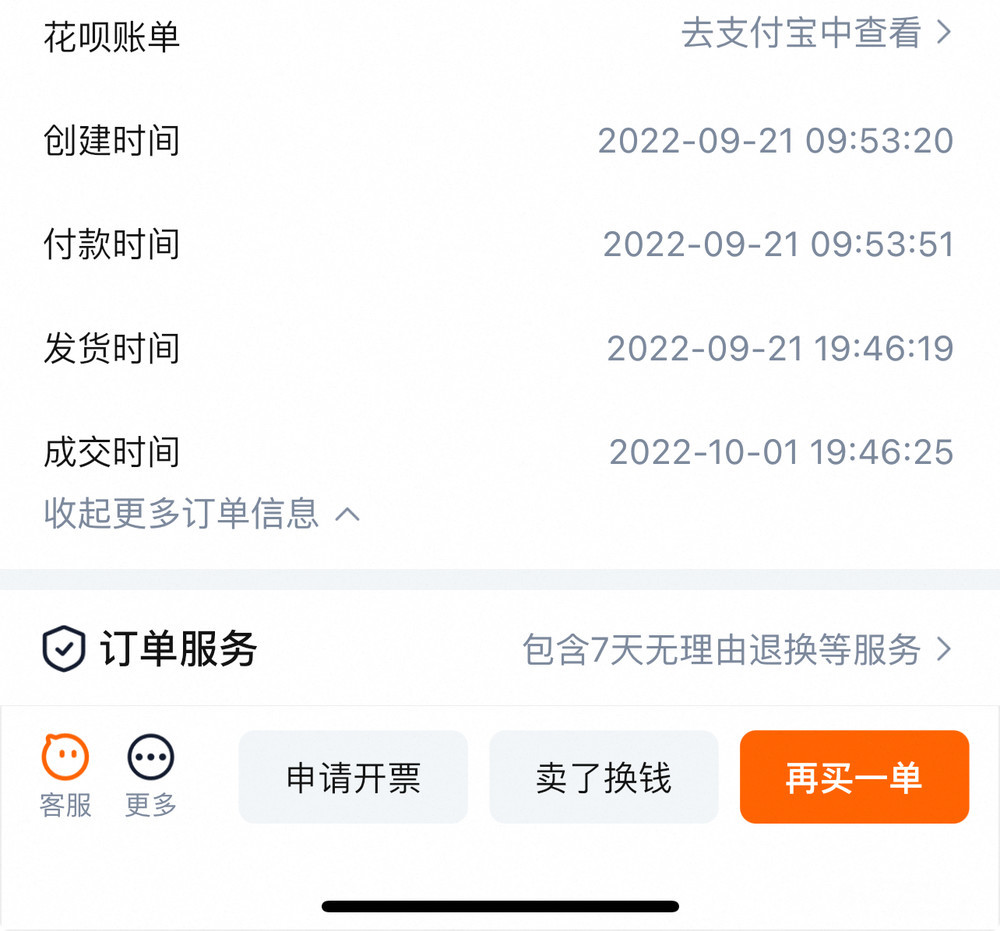Tap the 申请开票 button
1000x931 pixels.
click(x=353, y=777)
